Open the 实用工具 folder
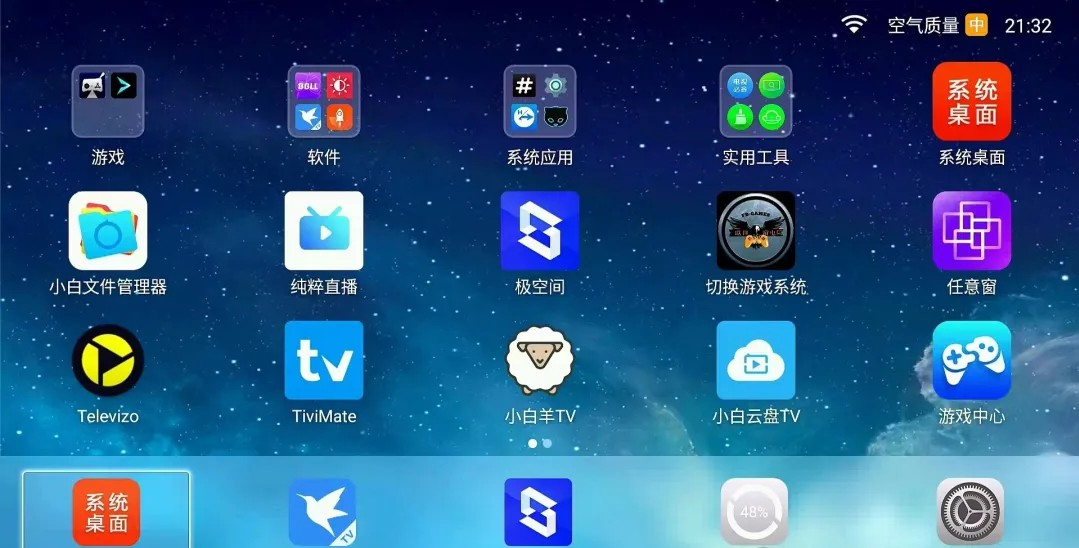 coord(756,102)
